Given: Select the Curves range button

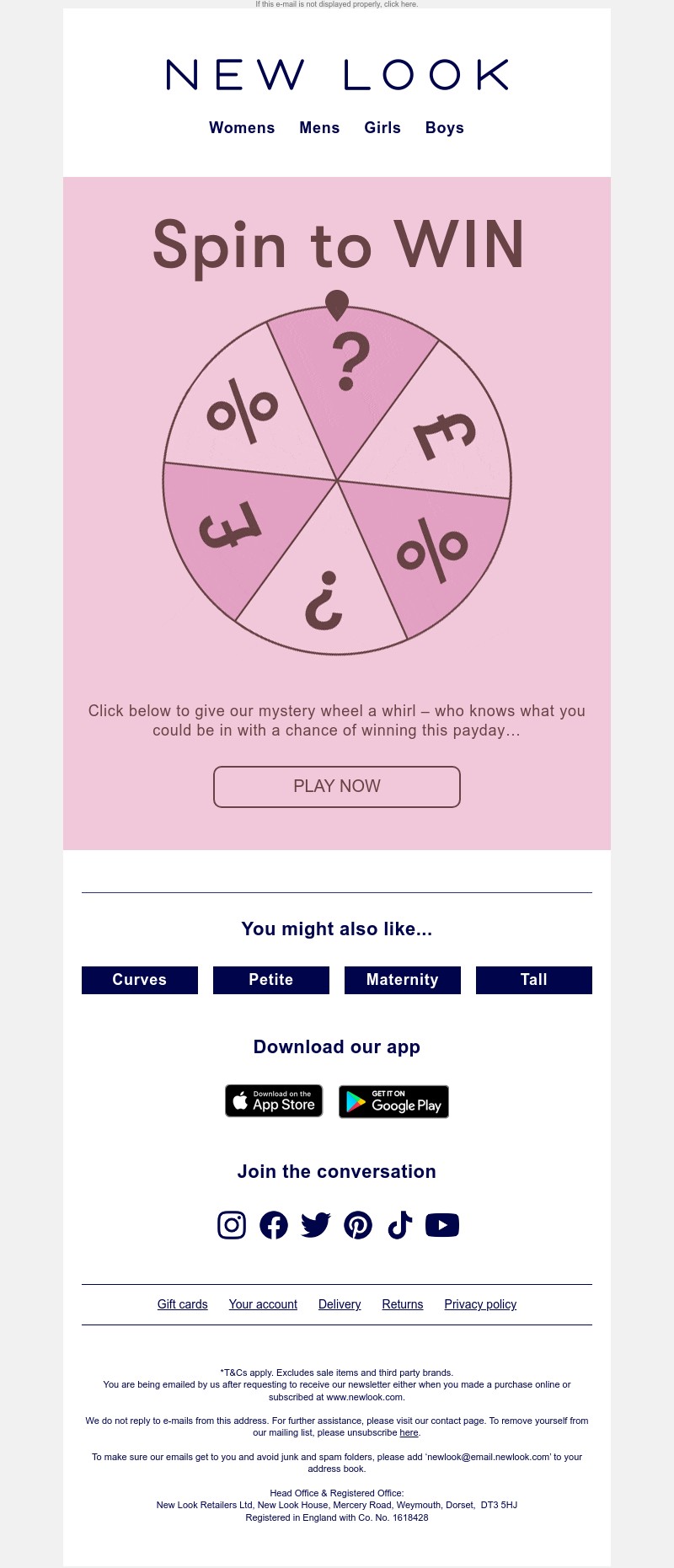Looking at the screenshot, I should (140, 980).
